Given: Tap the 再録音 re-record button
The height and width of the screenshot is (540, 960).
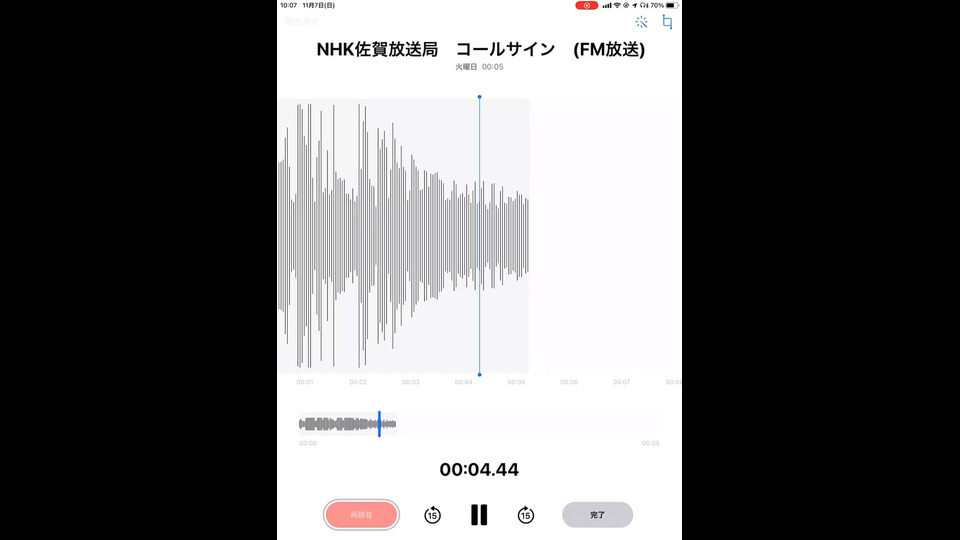Looking at the screenshot, I should [361, 514].
